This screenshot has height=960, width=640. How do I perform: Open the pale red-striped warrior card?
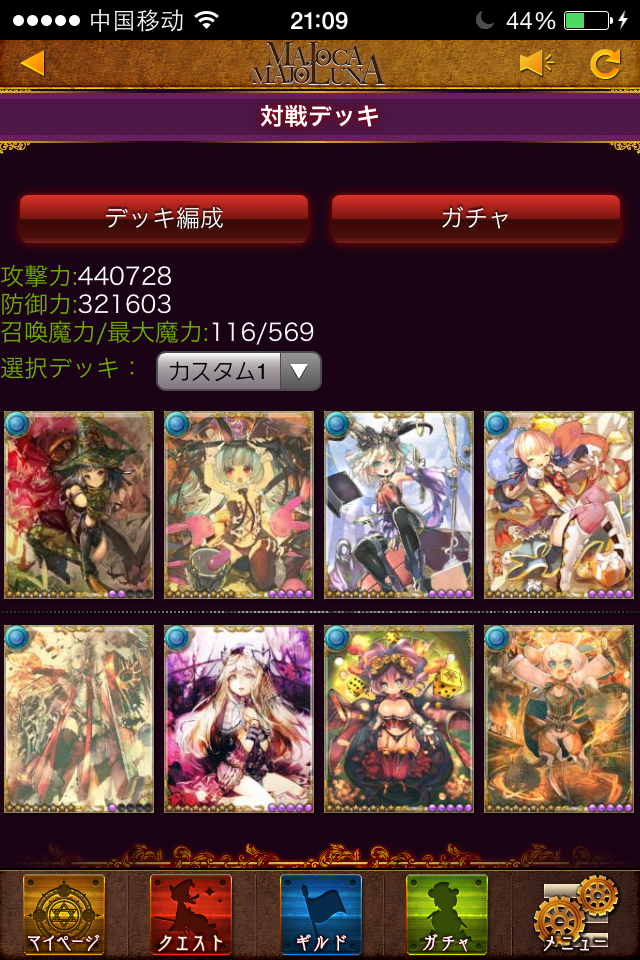(79, 719)
